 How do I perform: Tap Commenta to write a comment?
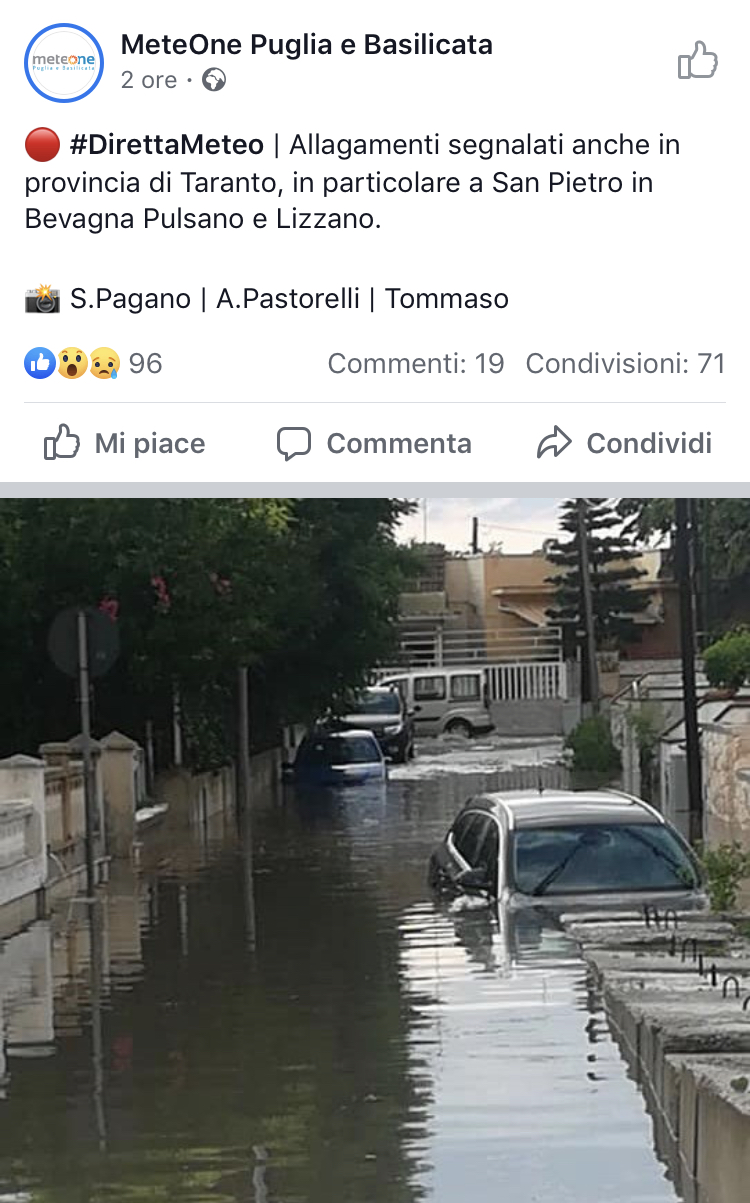tap(374, 443)
